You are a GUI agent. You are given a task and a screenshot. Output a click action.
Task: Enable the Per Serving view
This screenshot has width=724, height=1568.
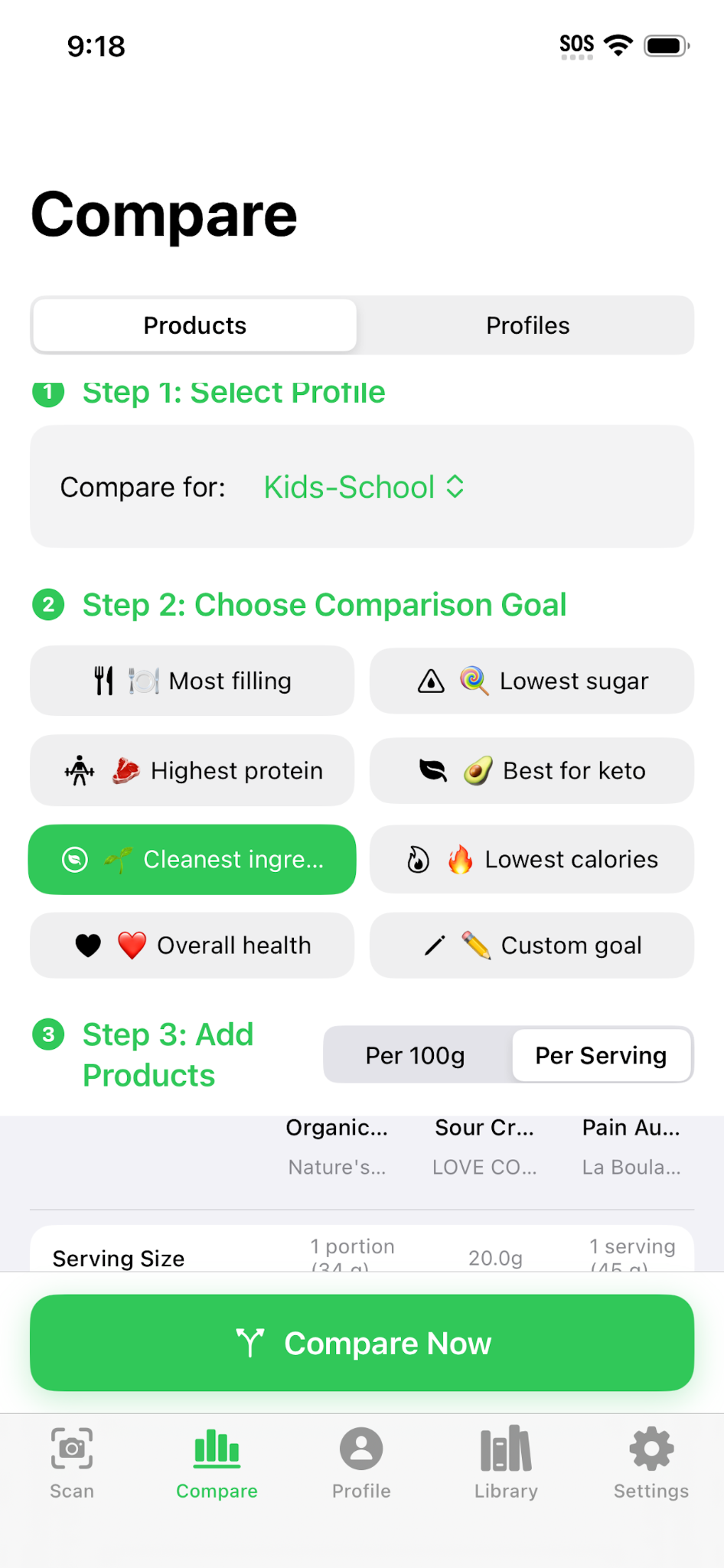pos(602,1055)
